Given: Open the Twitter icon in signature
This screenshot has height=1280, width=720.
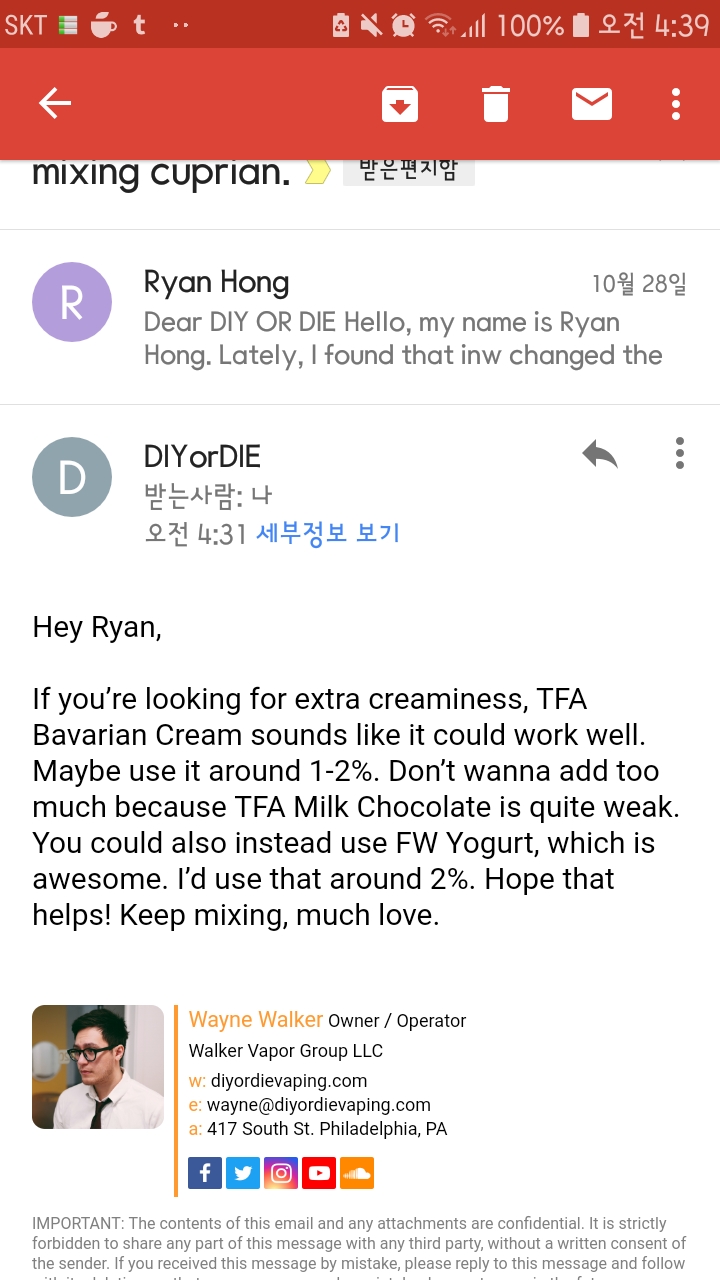Looking at the screenshot, I should (x=243, y=1173).
